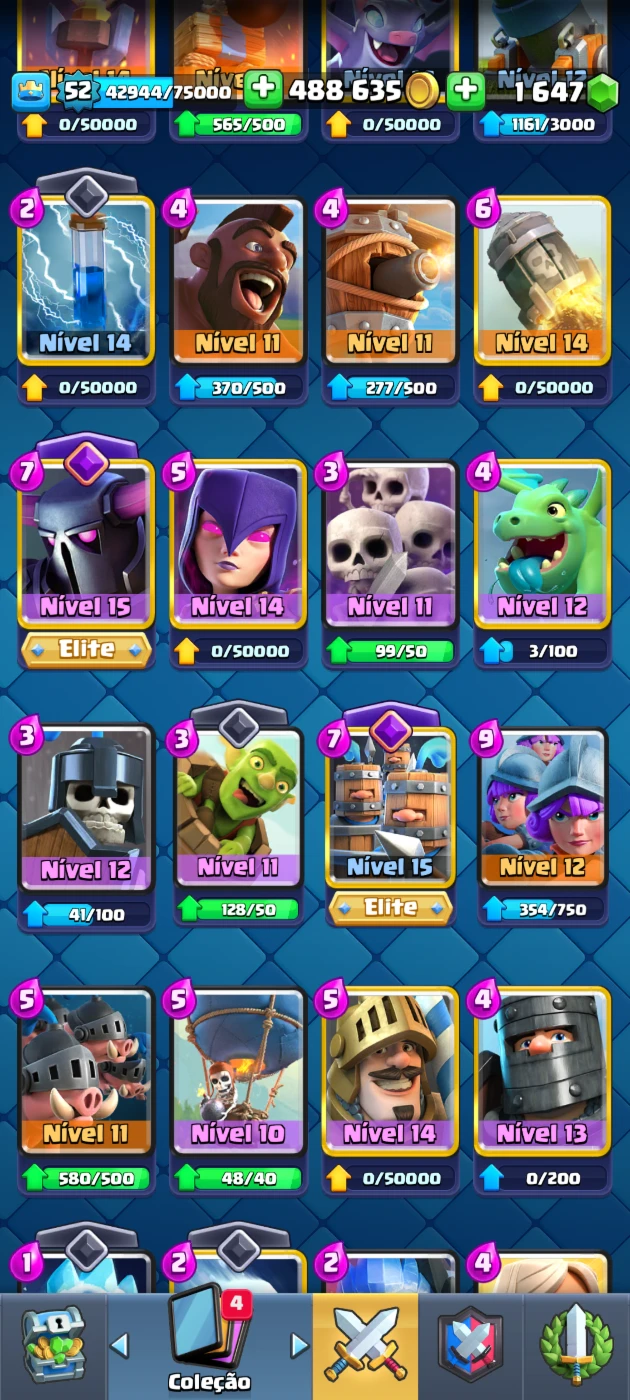Tap the plus button to buy gems
This screenshot has height=1400, width=630.
point(466,90)
